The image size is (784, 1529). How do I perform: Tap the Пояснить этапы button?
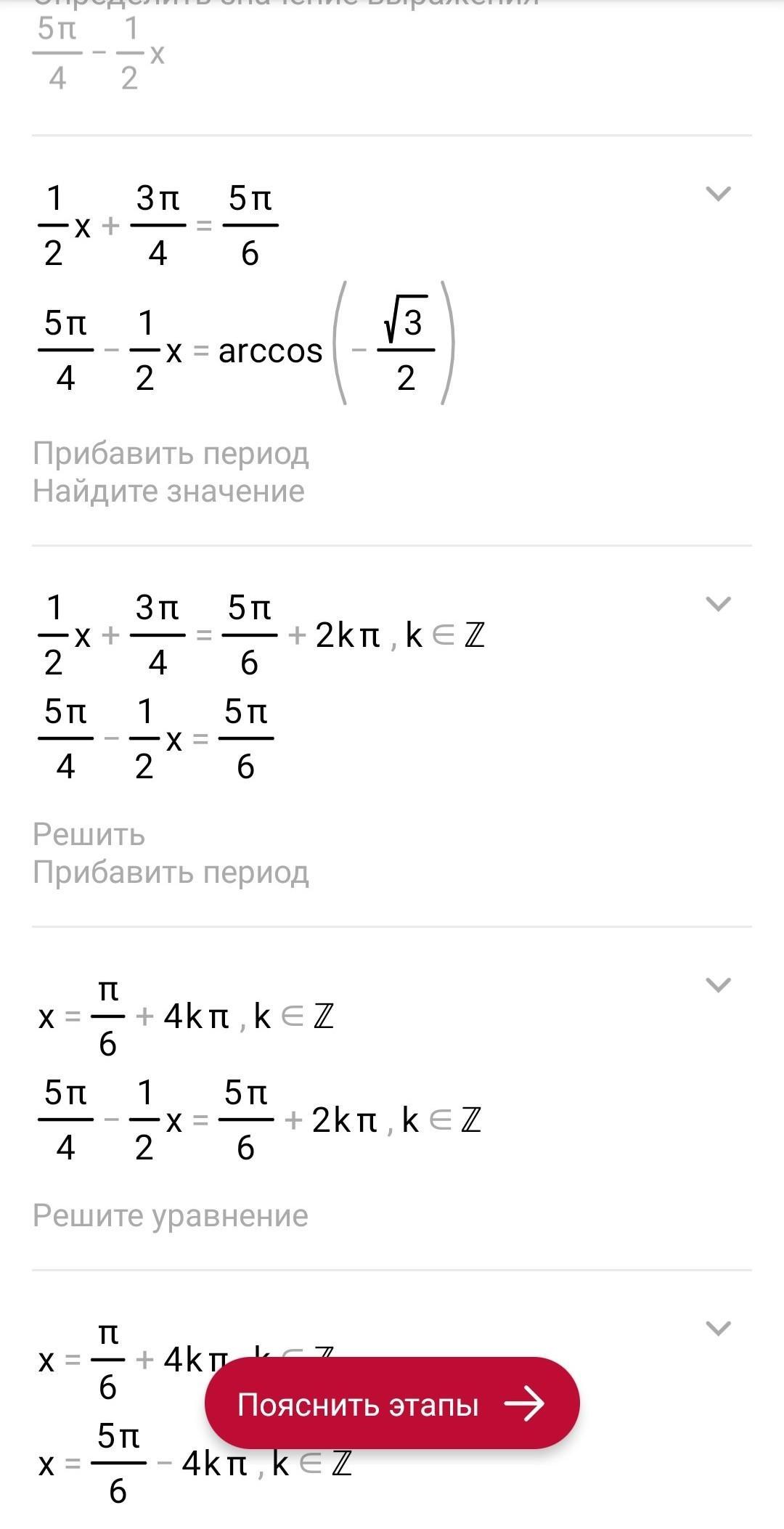[x=392, y=1405]
